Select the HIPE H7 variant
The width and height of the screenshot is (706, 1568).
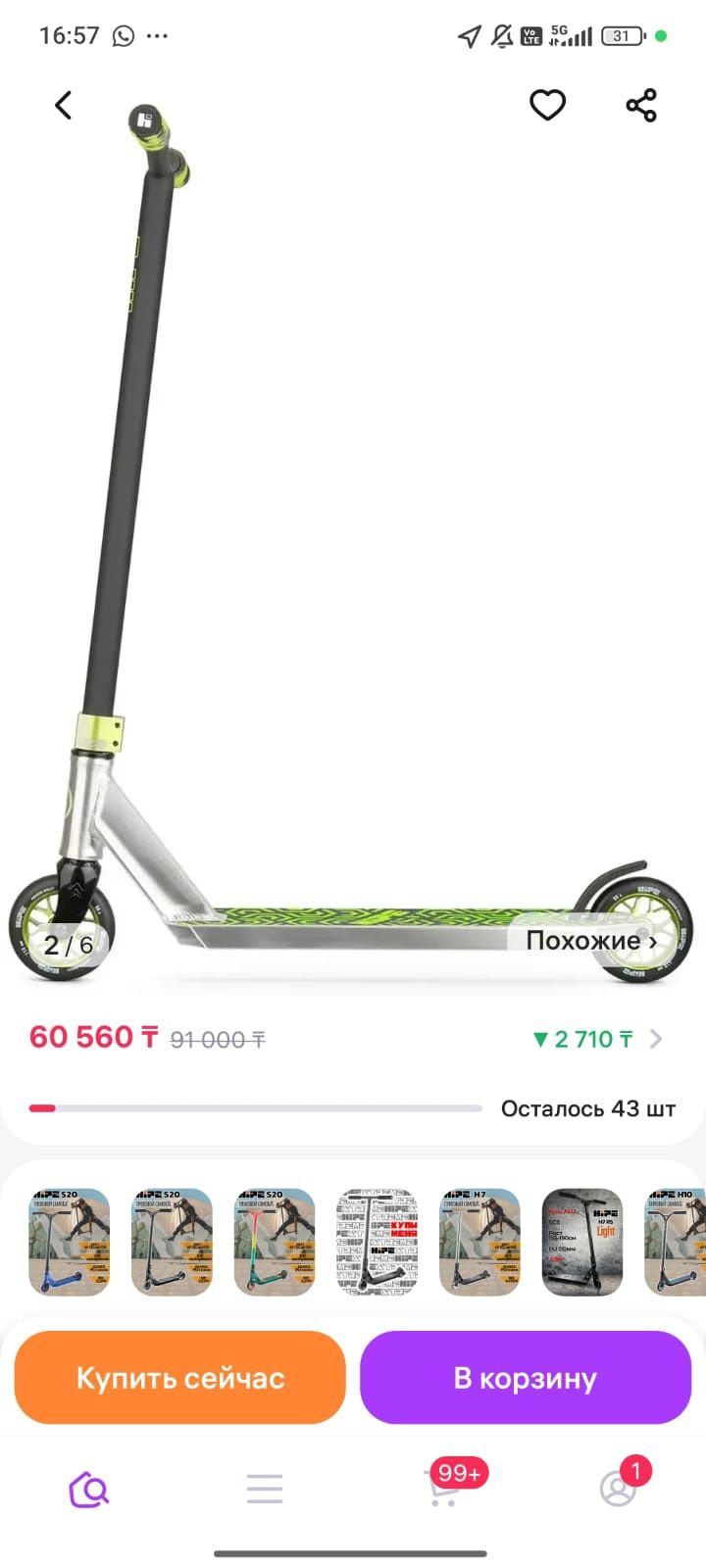tap(479, 1243)
